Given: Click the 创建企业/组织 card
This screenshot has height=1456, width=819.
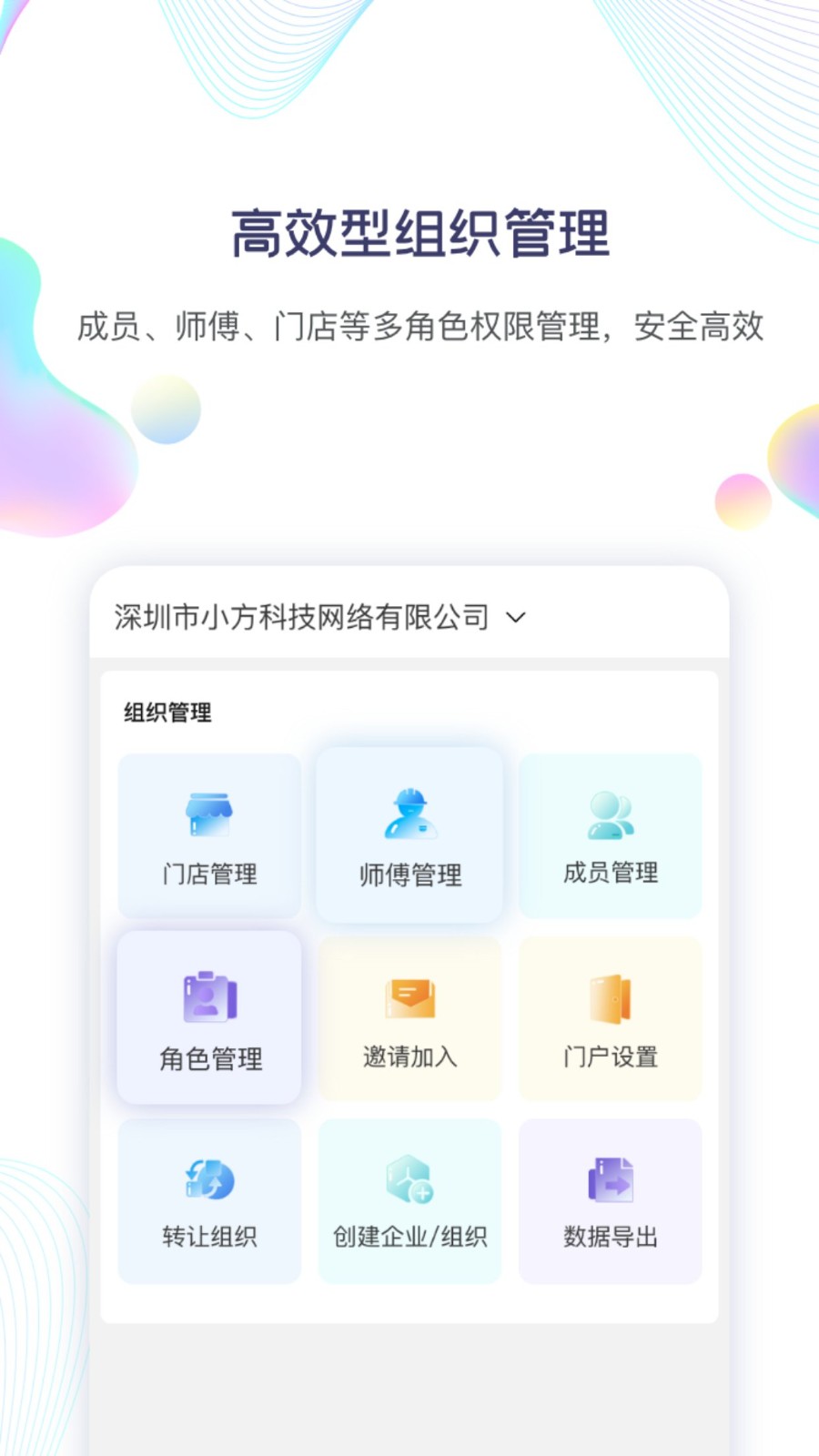Looking at the screenshot, I should 409,1200.
